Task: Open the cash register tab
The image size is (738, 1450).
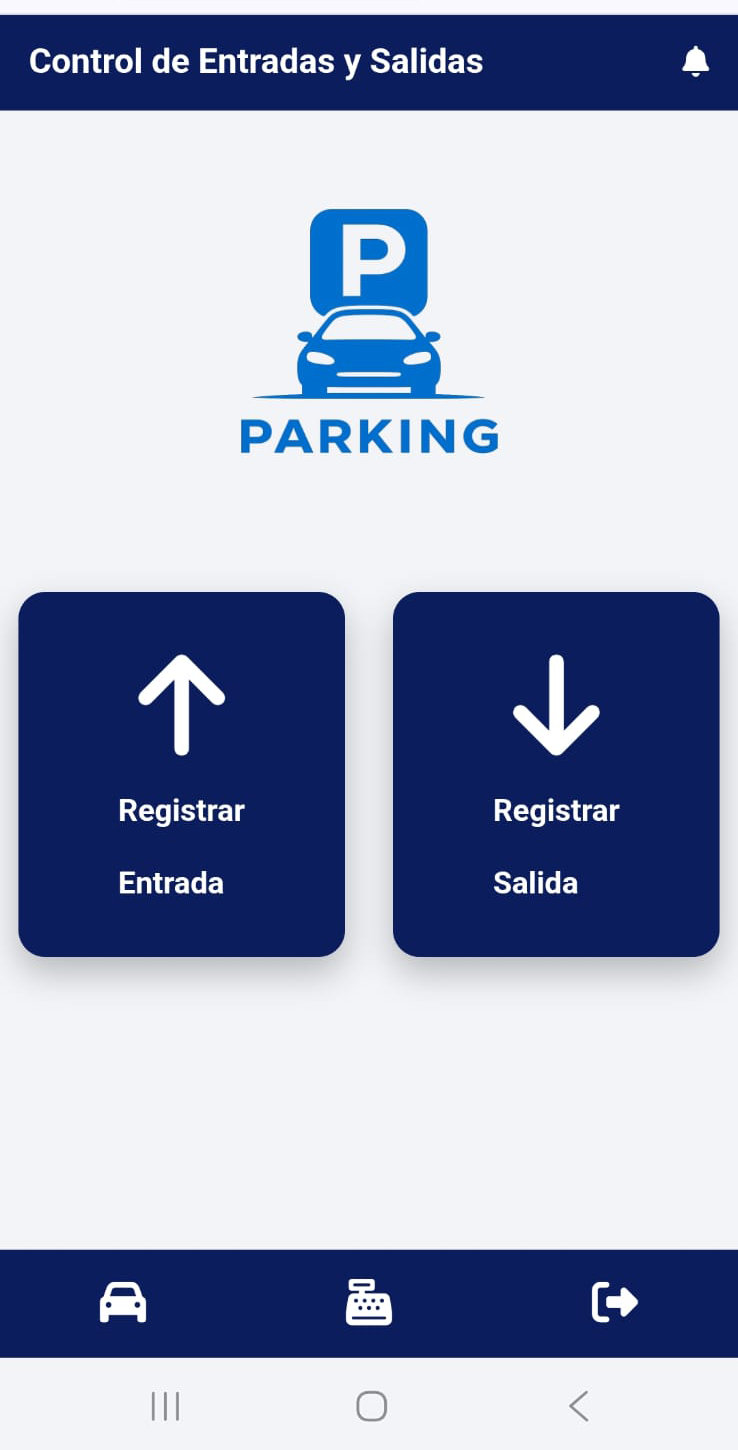Action: (369, 1303)
